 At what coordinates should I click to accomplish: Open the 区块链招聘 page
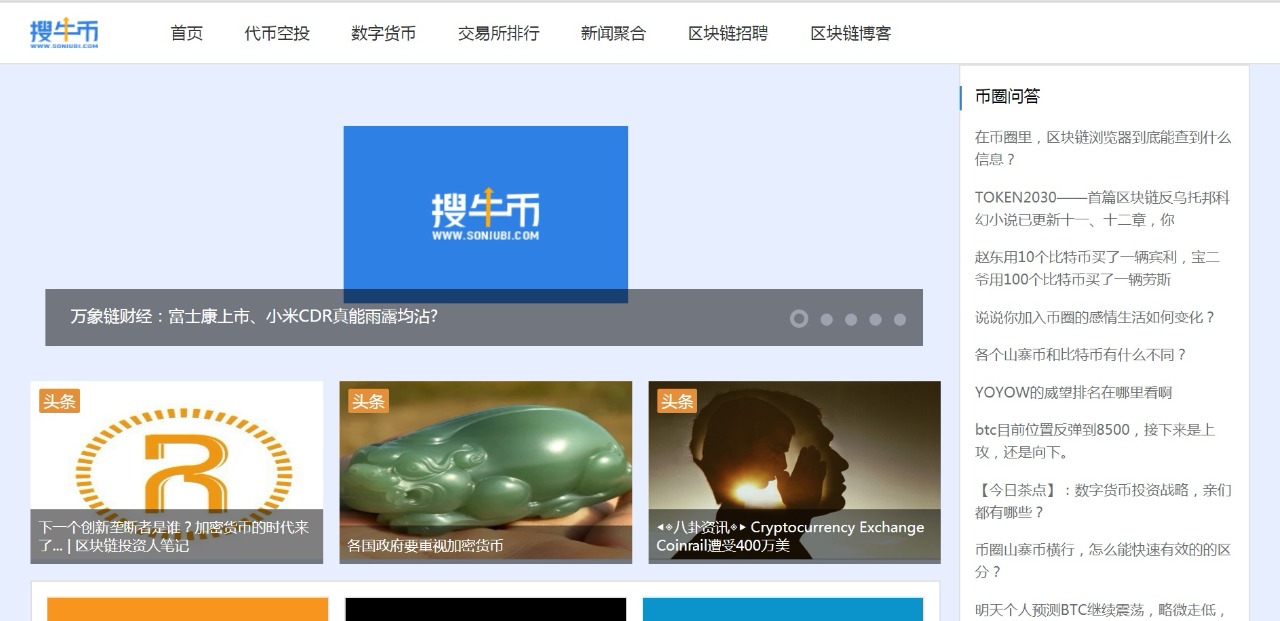click(x=728, y=33)
